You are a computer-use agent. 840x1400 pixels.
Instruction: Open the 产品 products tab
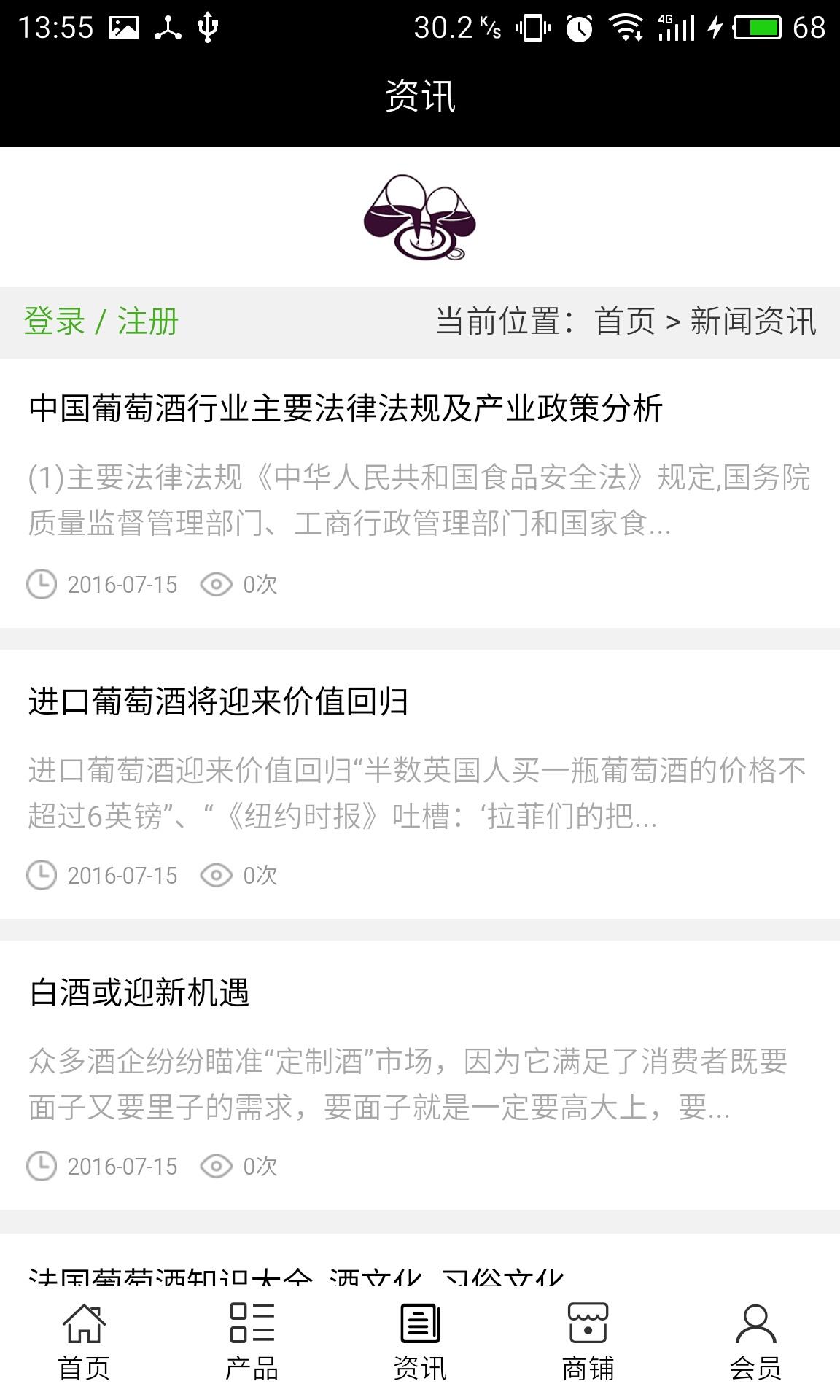[x=252, y=1342]
